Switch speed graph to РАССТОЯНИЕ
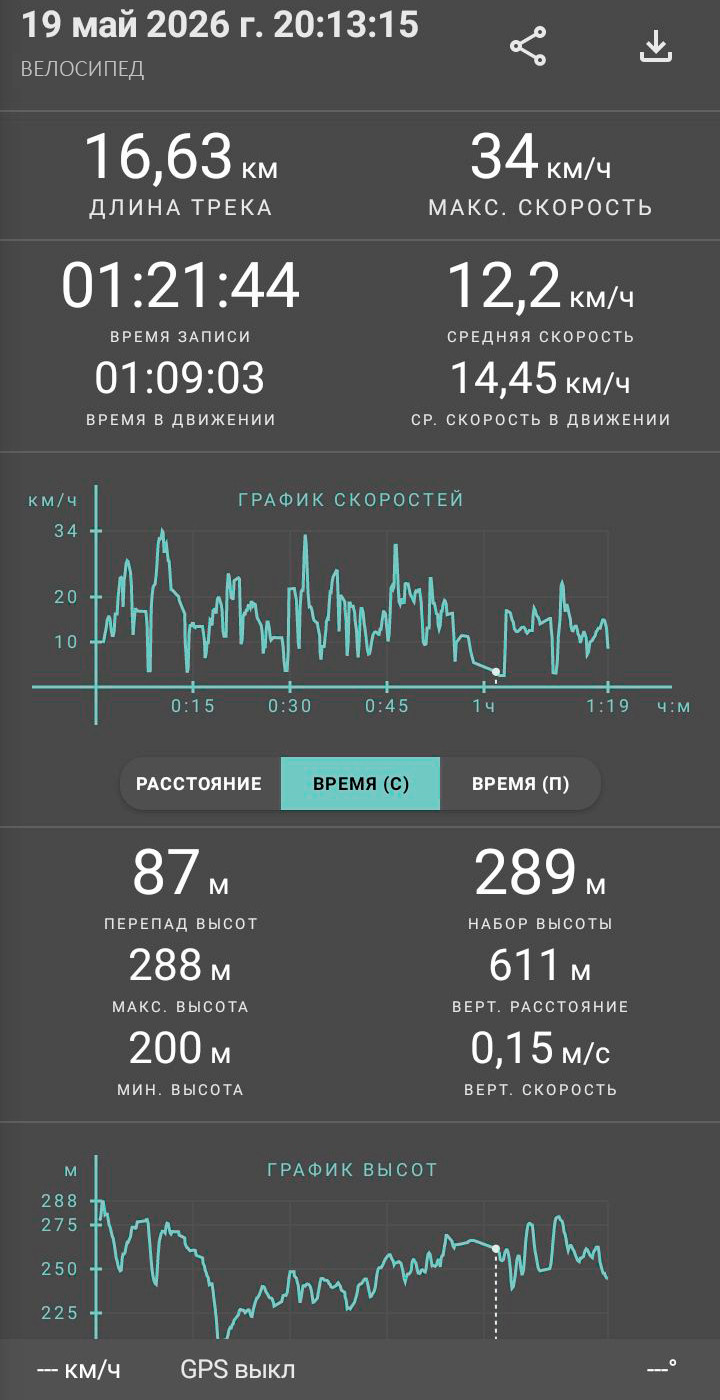Screen dimensions: 720x1400 200,783
